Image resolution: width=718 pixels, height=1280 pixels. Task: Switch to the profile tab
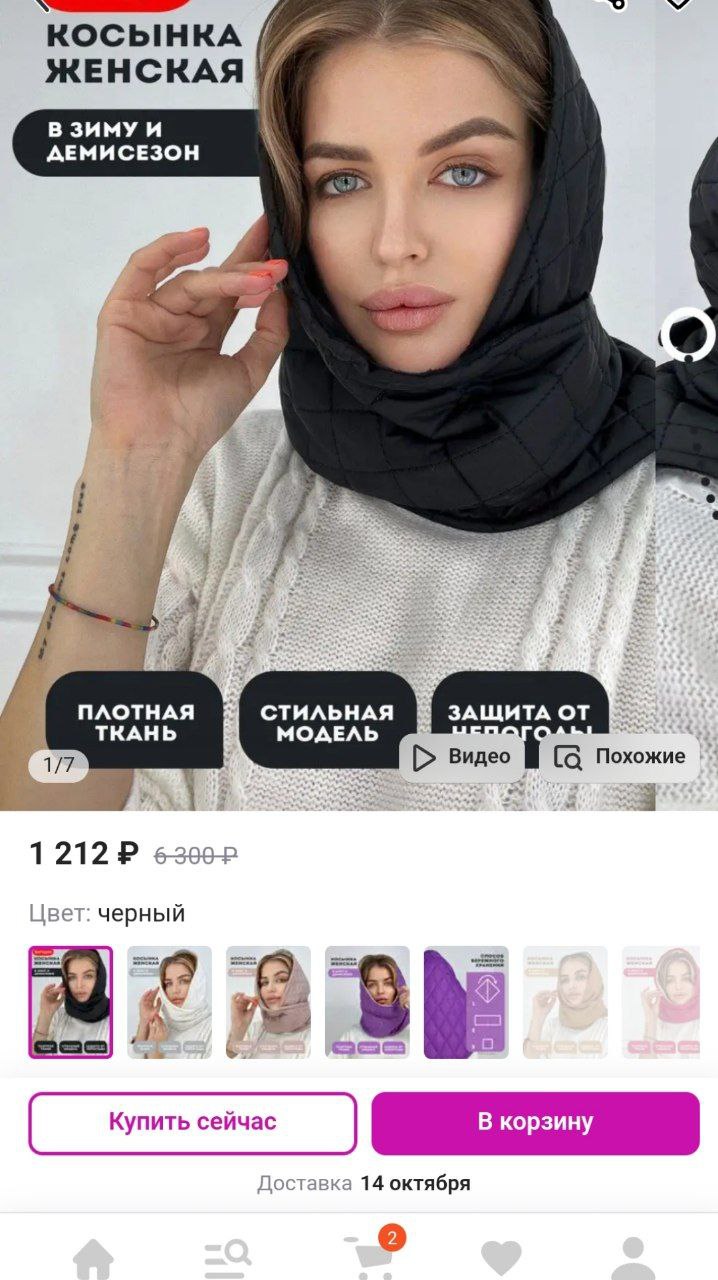coord(632,1258)
